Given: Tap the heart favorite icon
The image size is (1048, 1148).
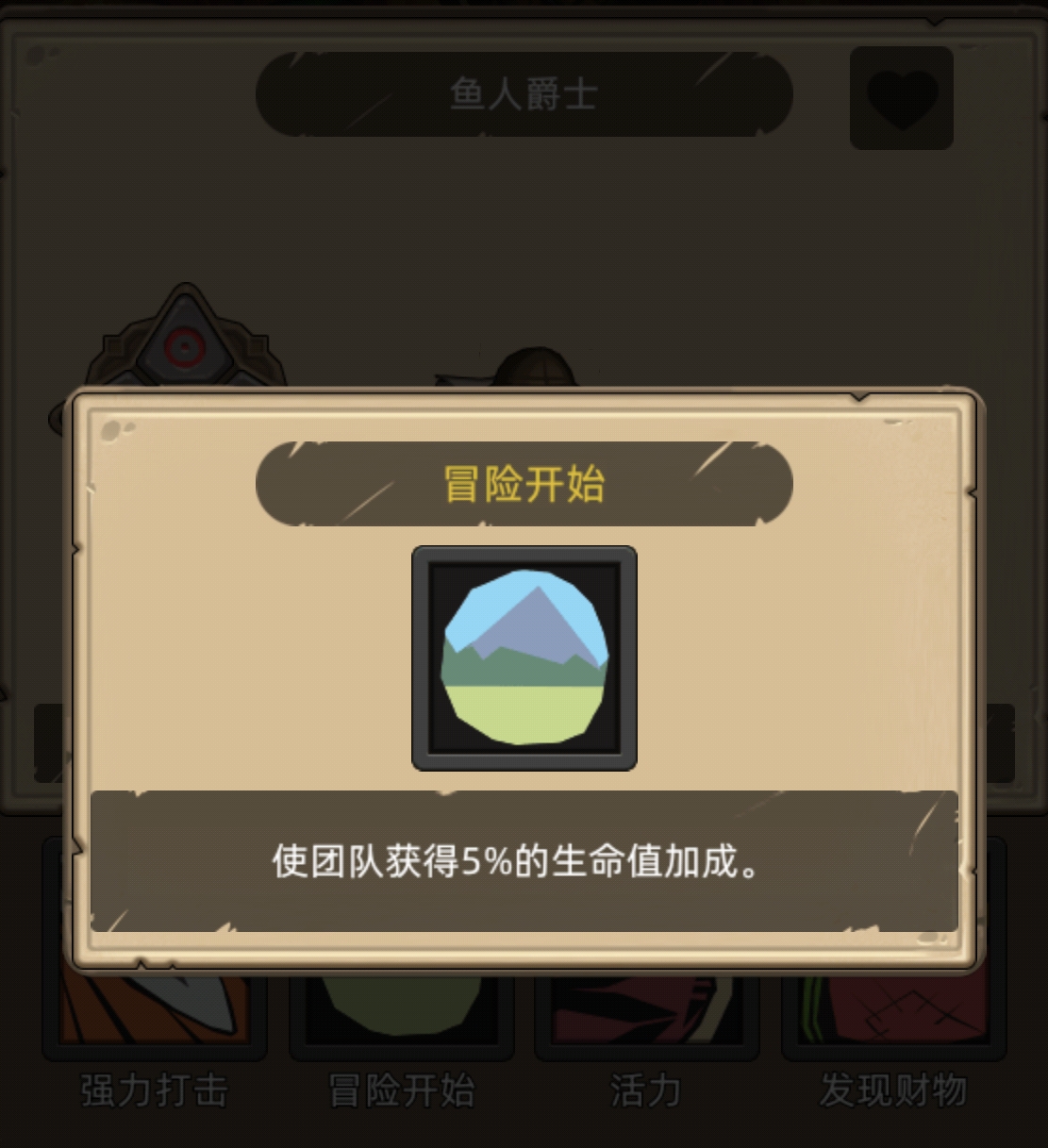Looking at the screenshot, I should 901,98.
